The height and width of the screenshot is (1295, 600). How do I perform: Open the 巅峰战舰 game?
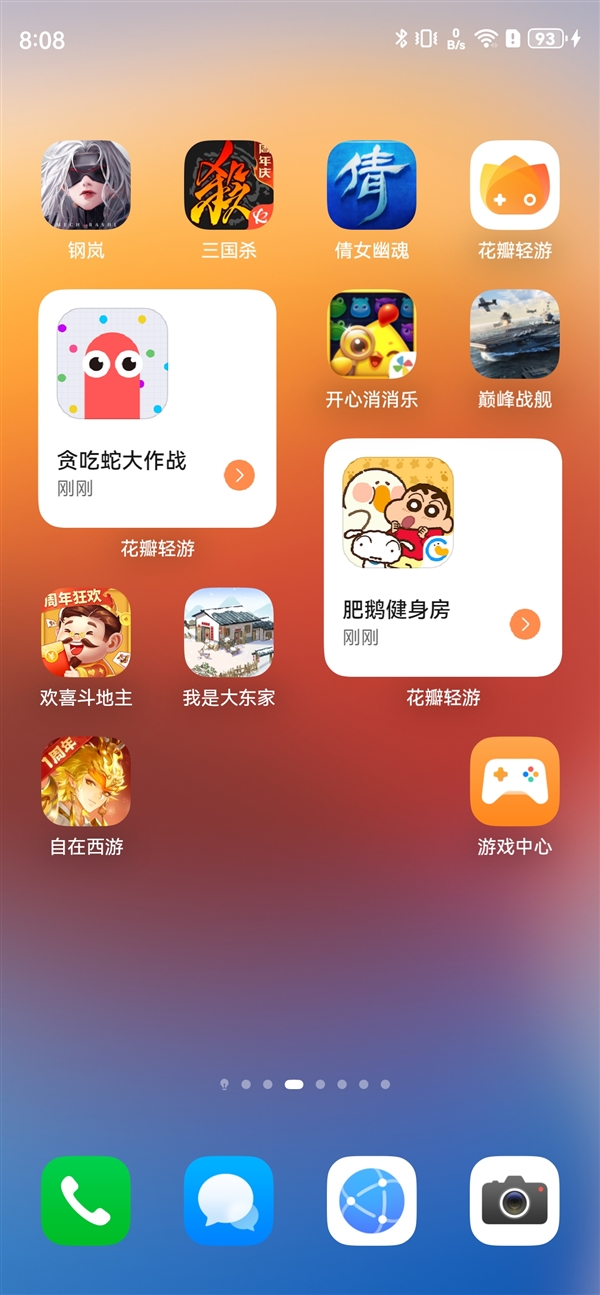click(x=515, y=334)
